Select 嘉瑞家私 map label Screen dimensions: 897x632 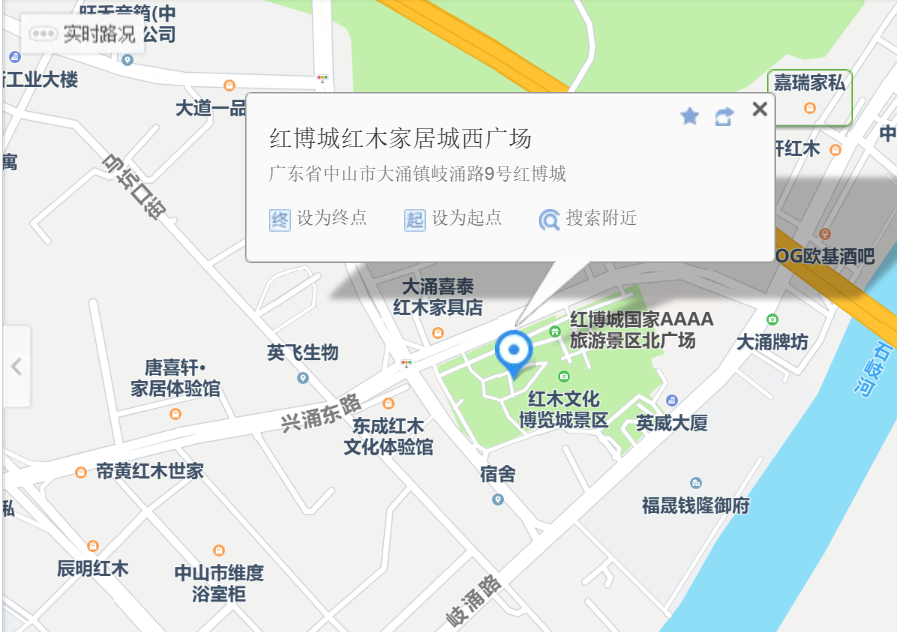pyautogui.click(x=809, y=84)
